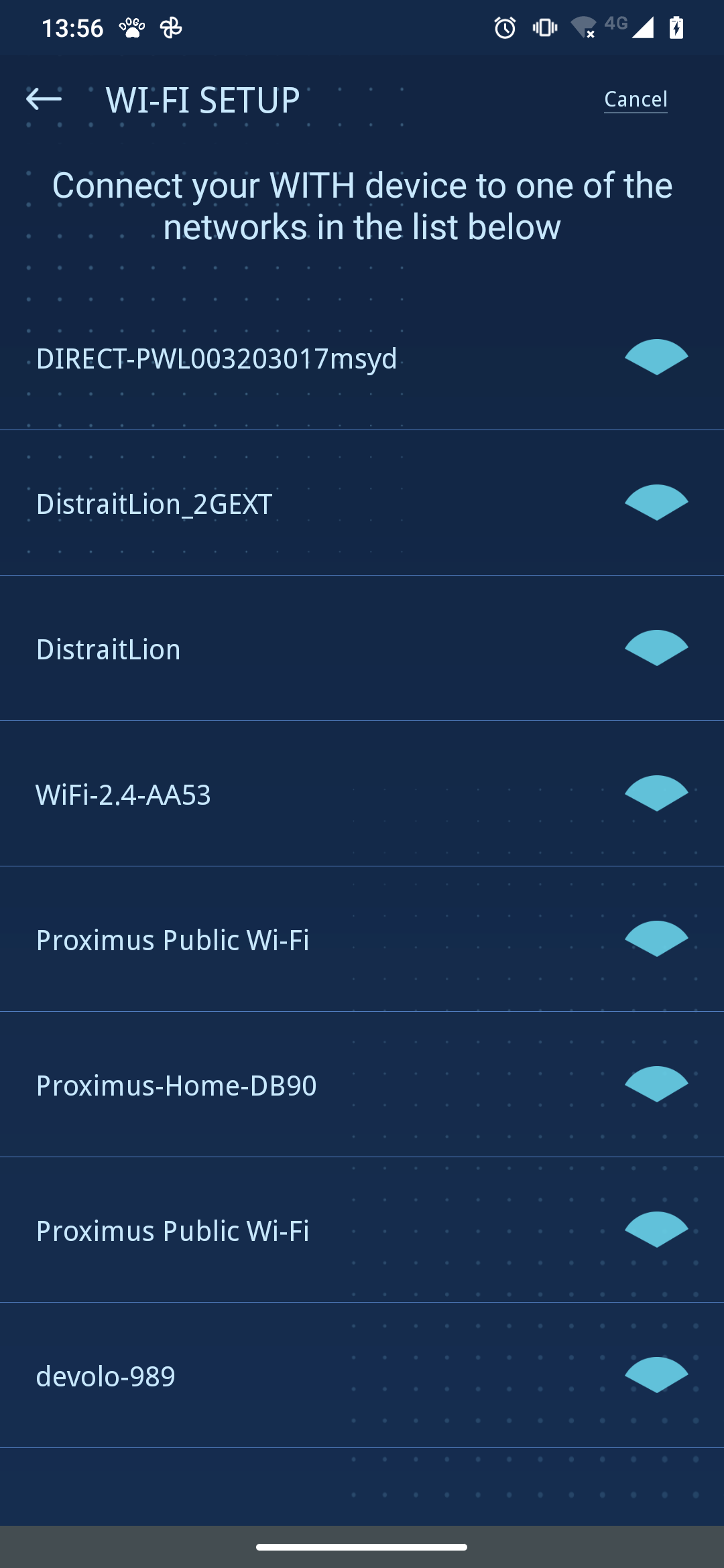Choose the DistraitLion_2GEXT network

click(x=362, y=503)
